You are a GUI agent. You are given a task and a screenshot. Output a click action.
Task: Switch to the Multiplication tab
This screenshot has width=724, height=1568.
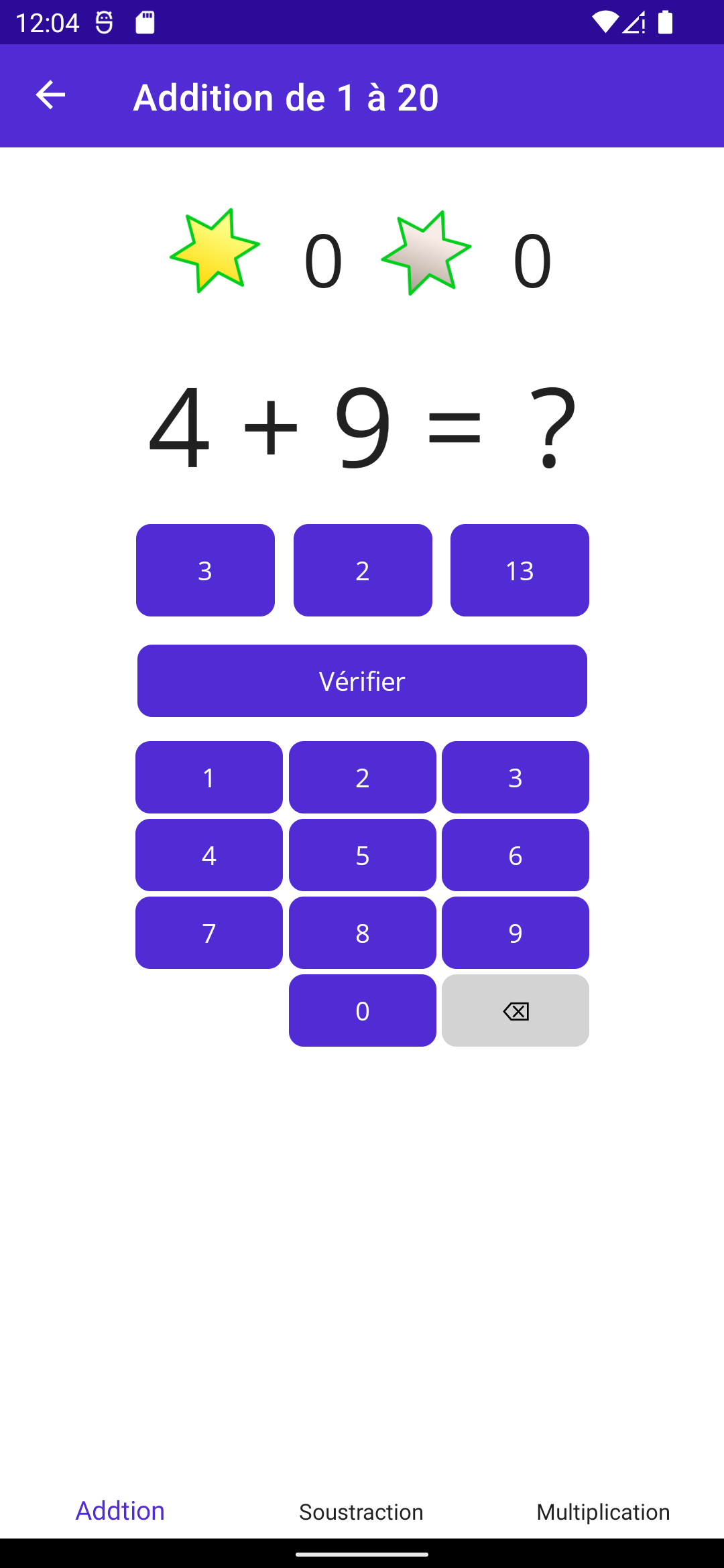point(602,1511)
